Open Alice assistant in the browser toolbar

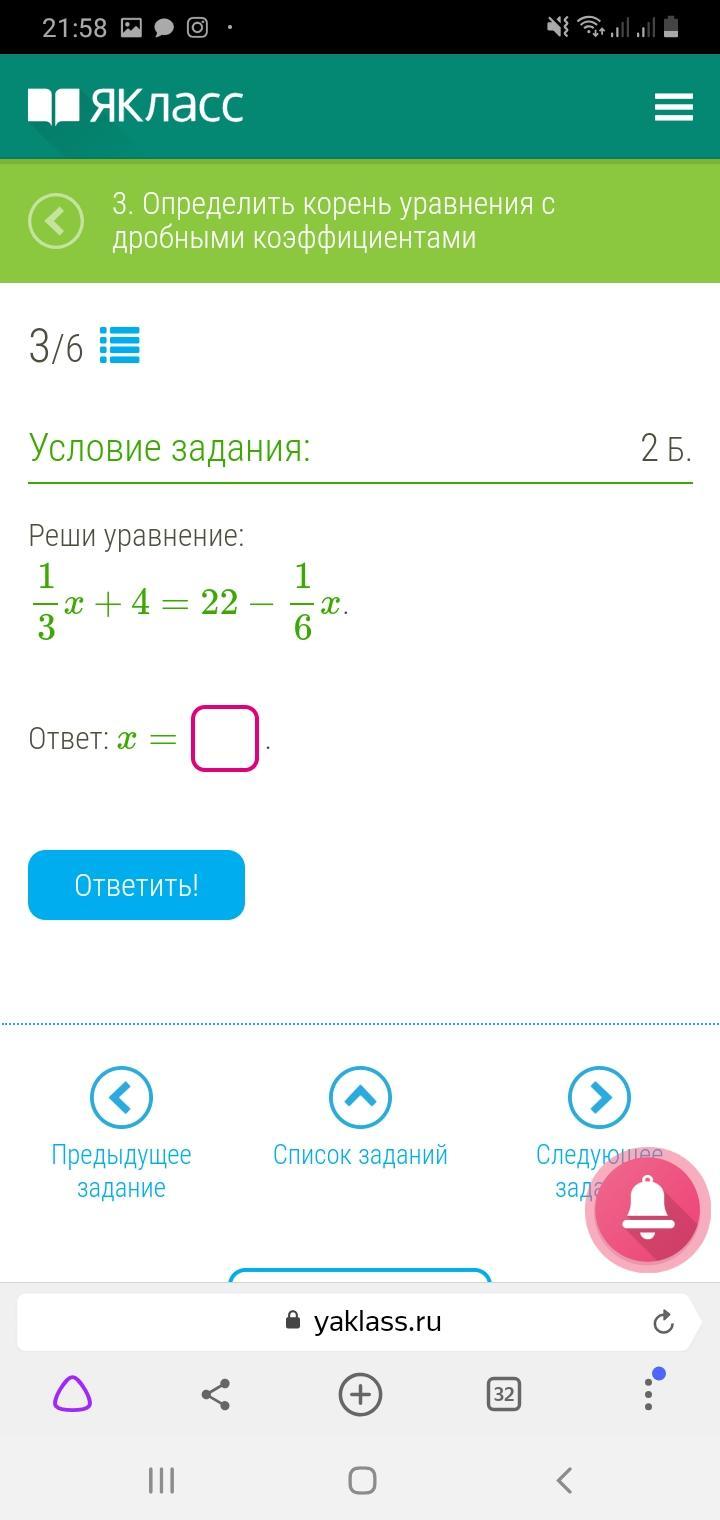pos(72,1394)
